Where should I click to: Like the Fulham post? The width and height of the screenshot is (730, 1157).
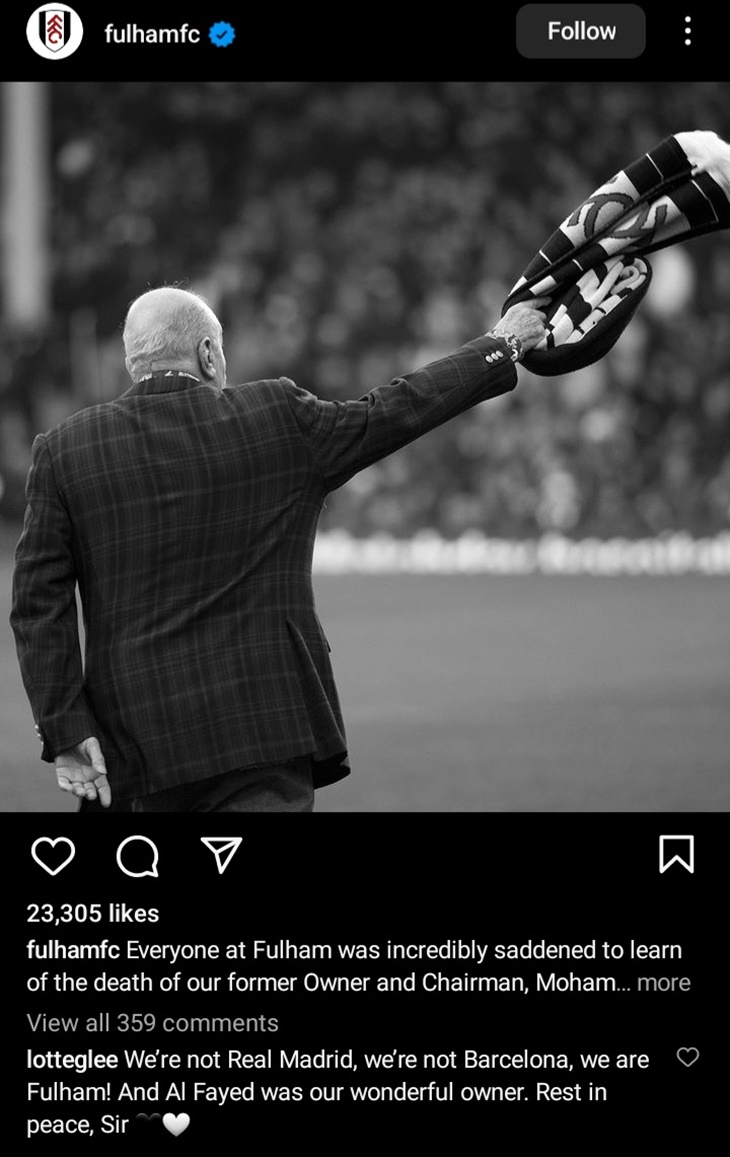point(53,855)
